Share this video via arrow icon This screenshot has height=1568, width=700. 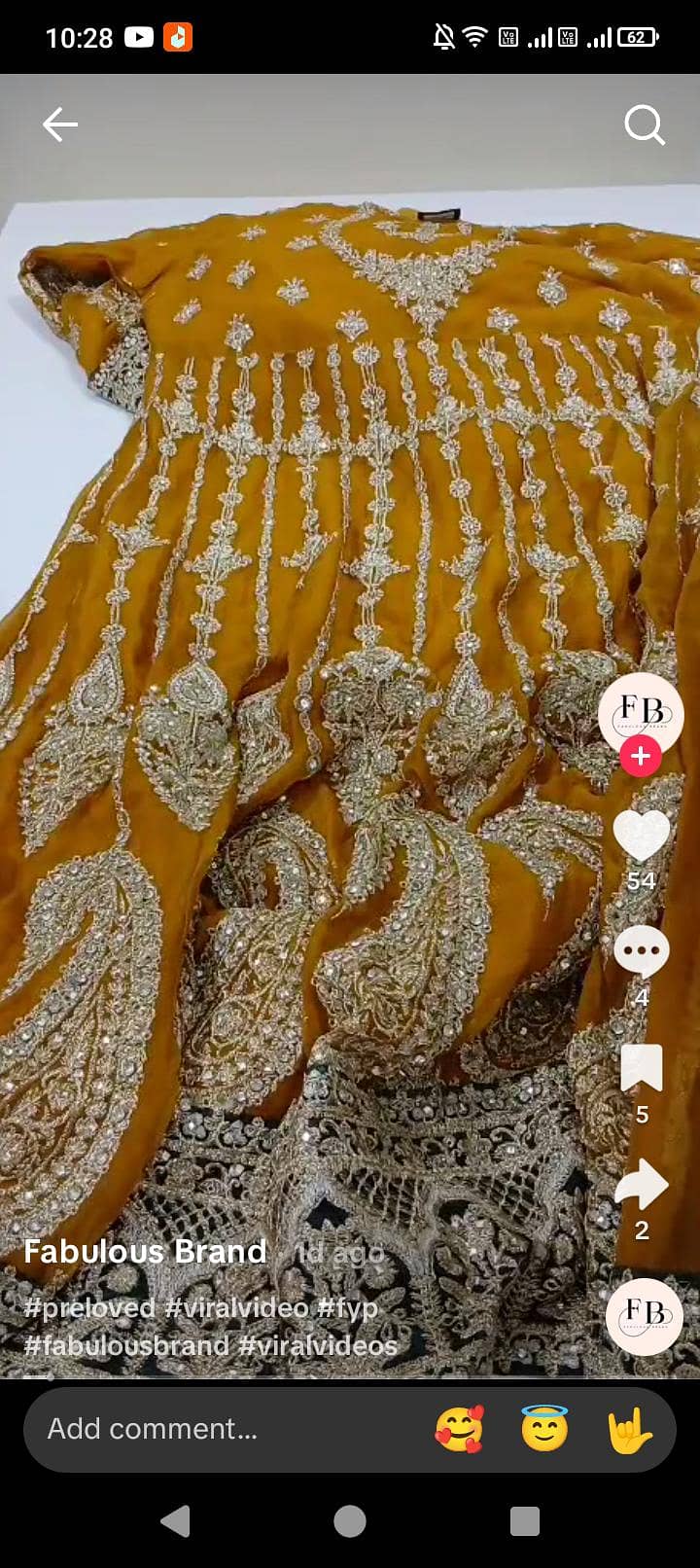641,1184
